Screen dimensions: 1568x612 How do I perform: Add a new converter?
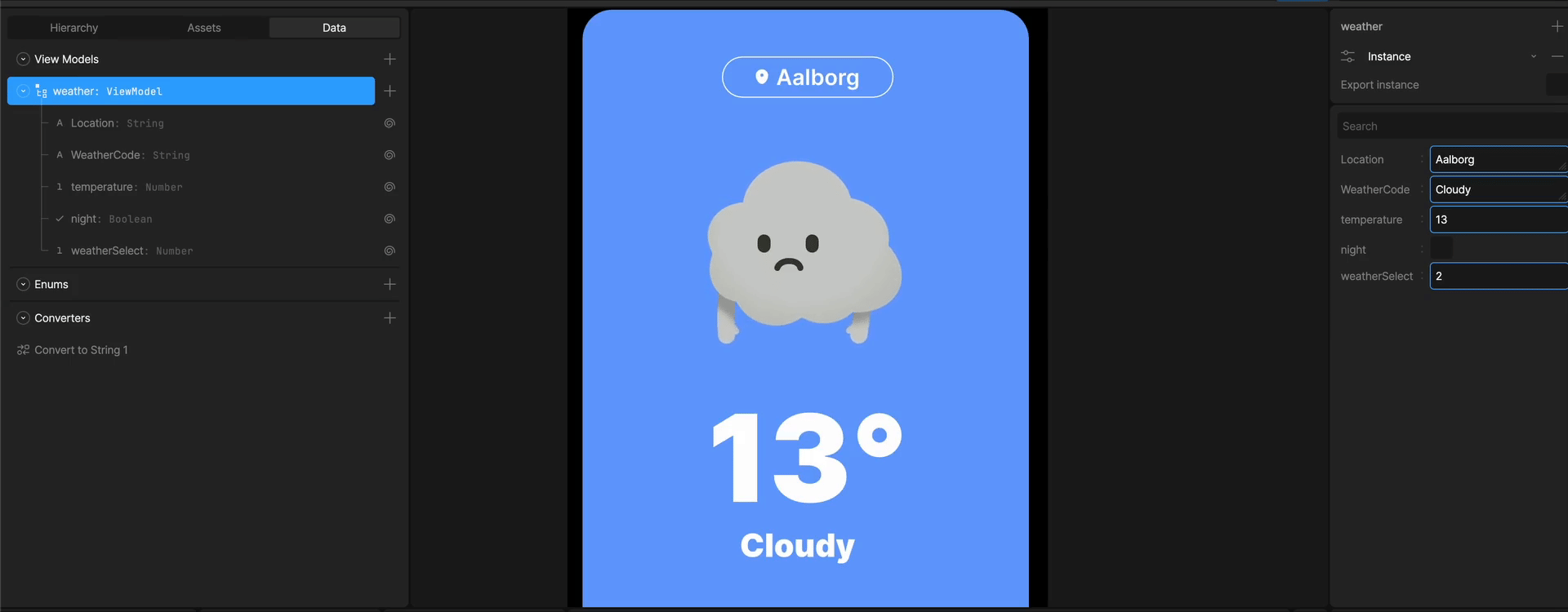point(390,318)
